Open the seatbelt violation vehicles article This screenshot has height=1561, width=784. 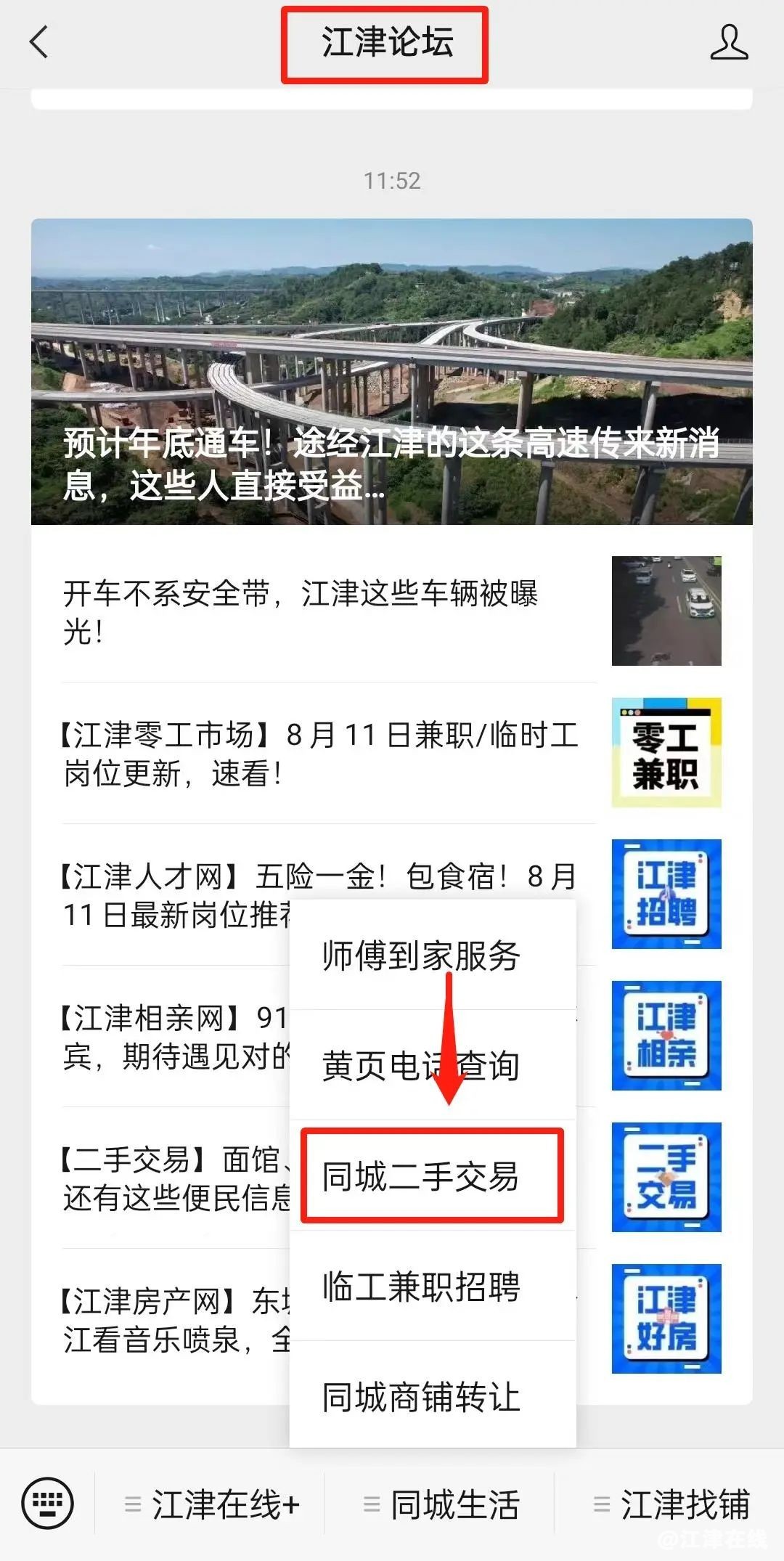point(328,611)
